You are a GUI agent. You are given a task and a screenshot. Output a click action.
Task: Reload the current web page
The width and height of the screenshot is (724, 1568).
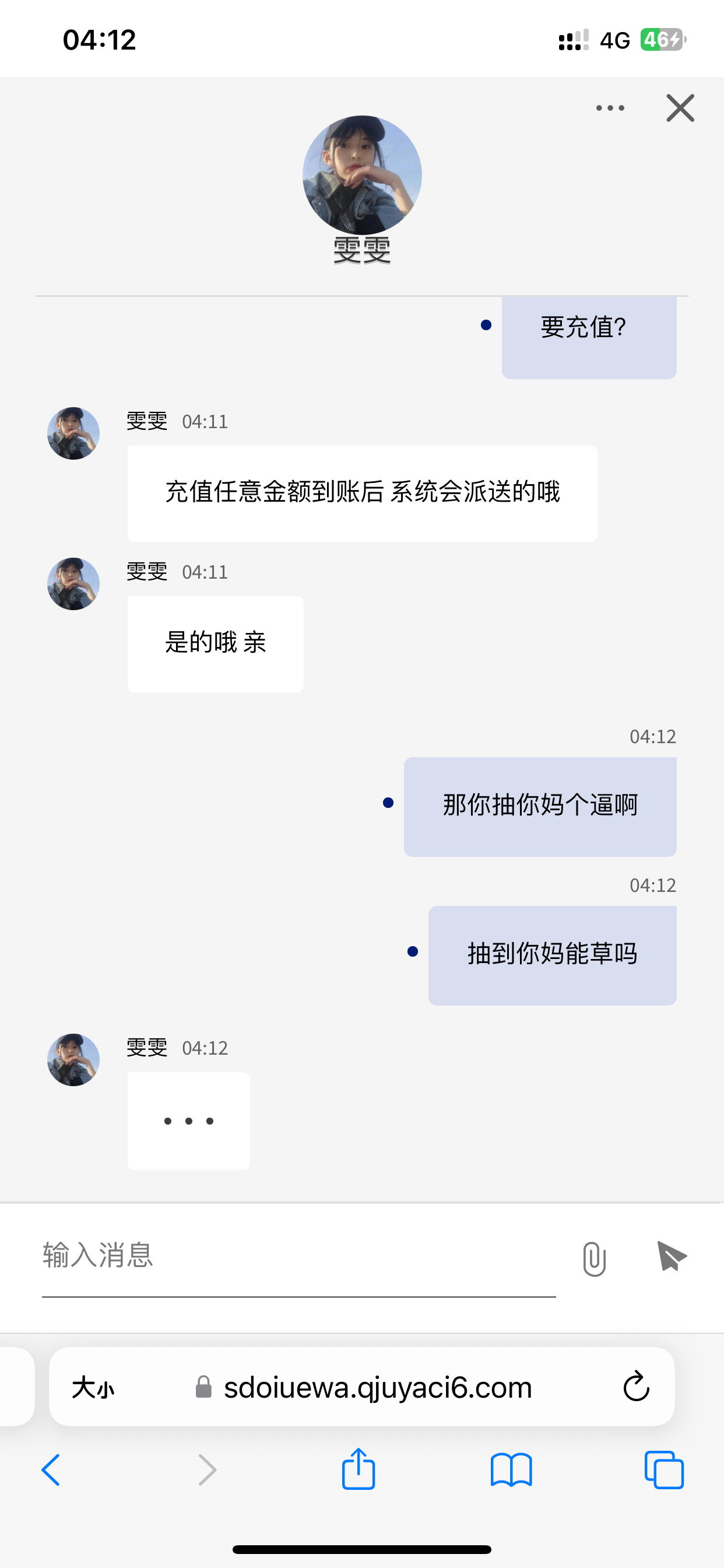click(x=636, y=1387)
